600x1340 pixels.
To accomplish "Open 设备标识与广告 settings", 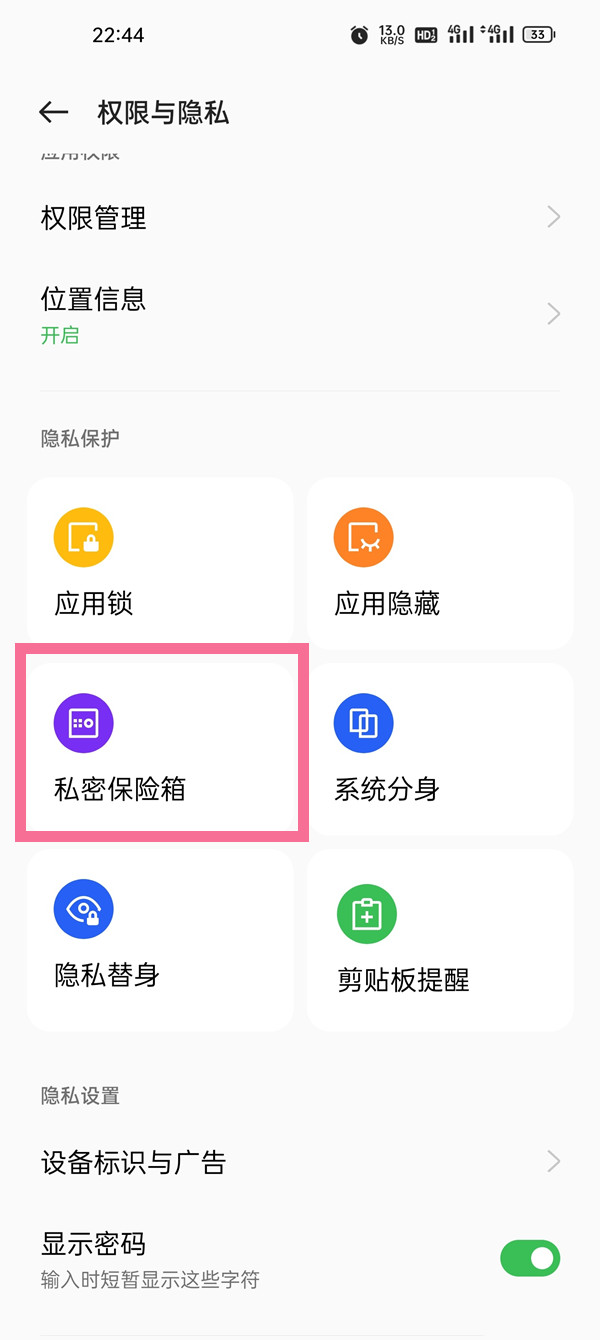I will point(300,1162).
